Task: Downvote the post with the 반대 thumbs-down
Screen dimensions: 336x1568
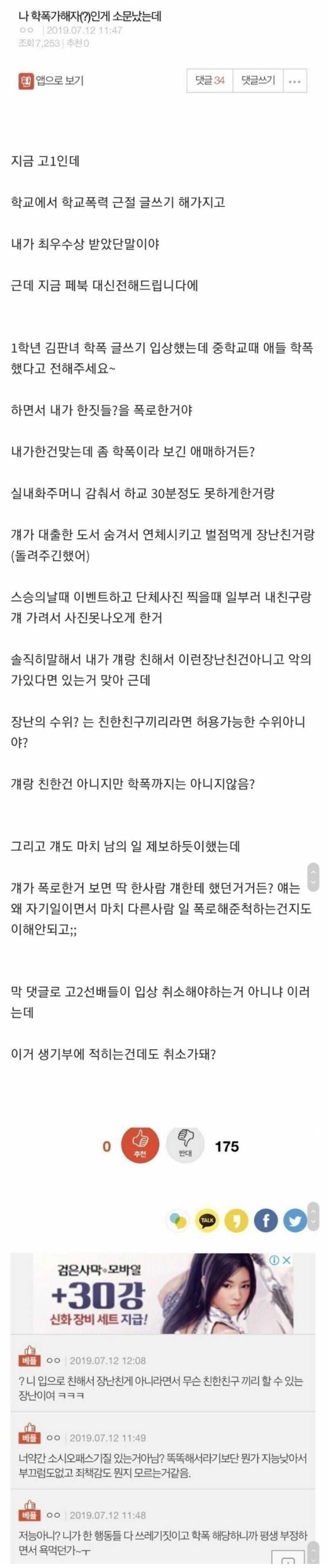Action: (x=185, y=1145)
